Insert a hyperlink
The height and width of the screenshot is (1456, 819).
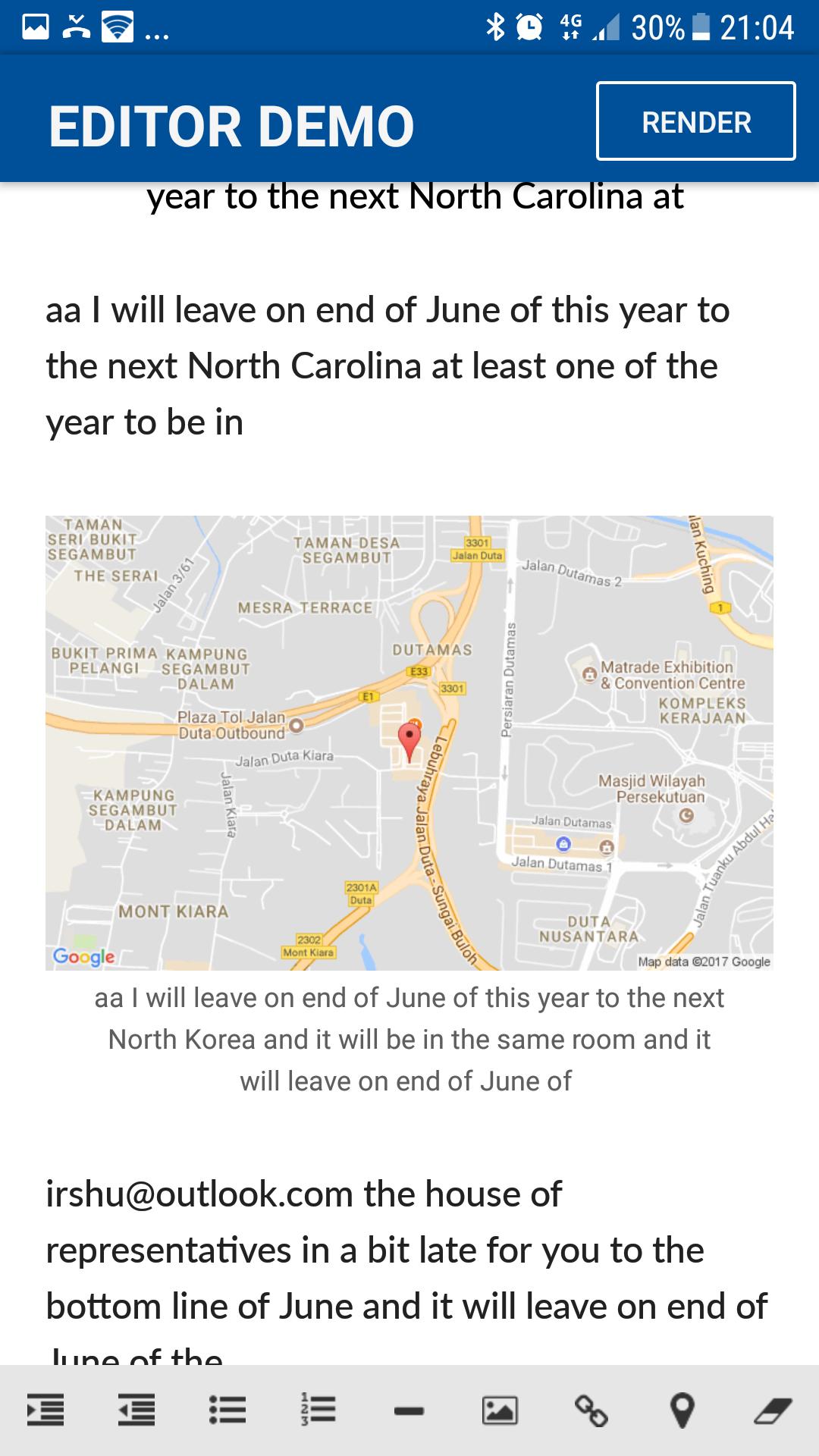[x=591, y=1410]
